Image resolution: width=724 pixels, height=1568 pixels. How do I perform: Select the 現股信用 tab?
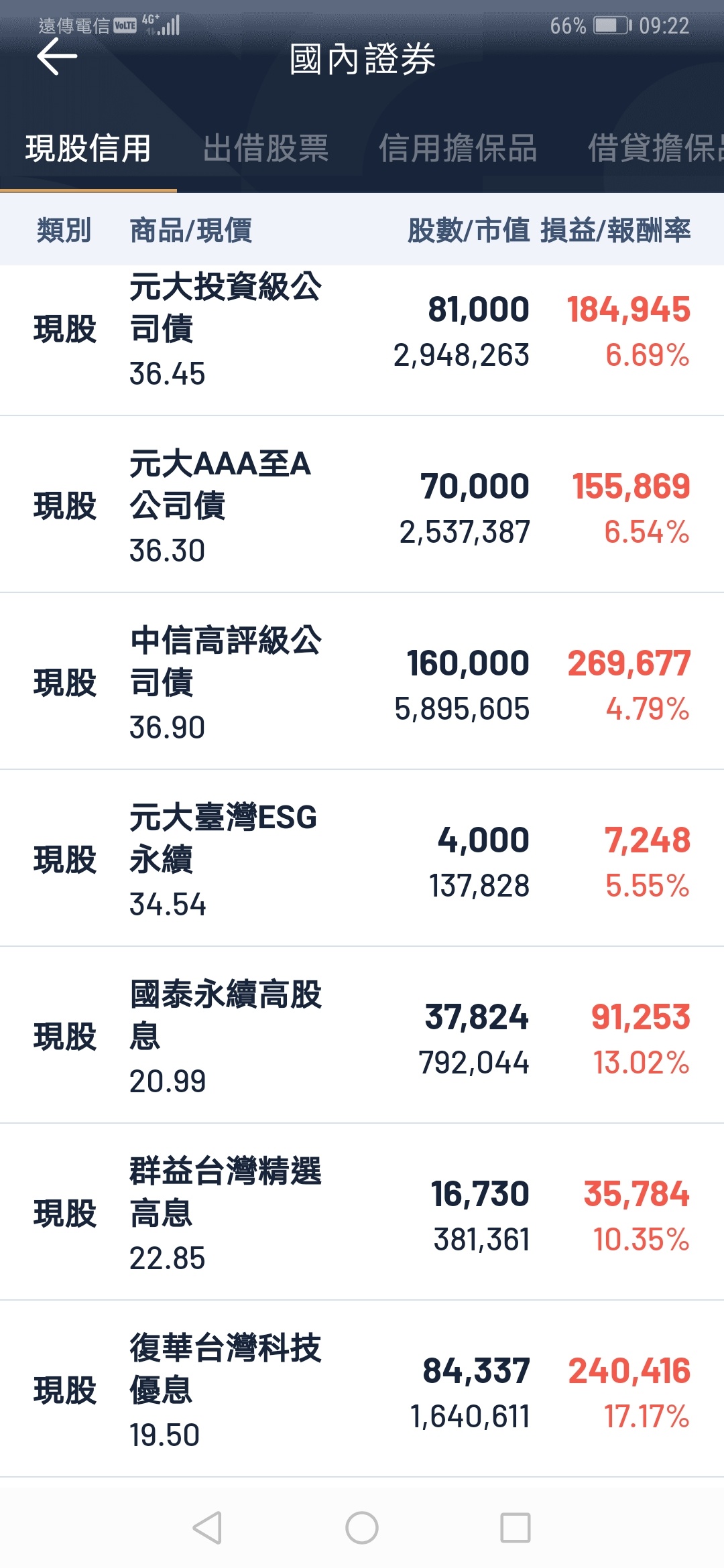pos(88,148)
